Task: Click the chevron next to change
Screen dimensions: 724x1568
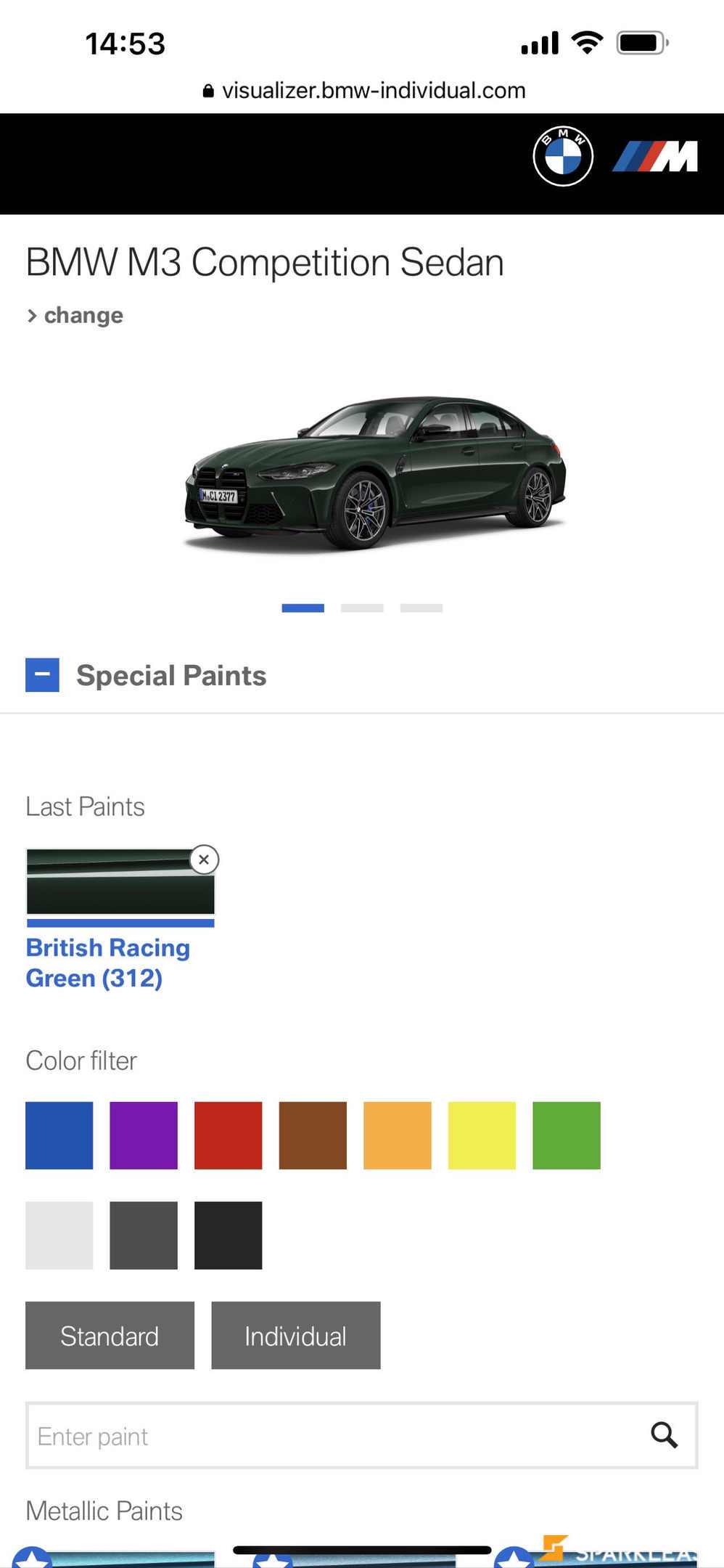Action: [x=32, y=315]
